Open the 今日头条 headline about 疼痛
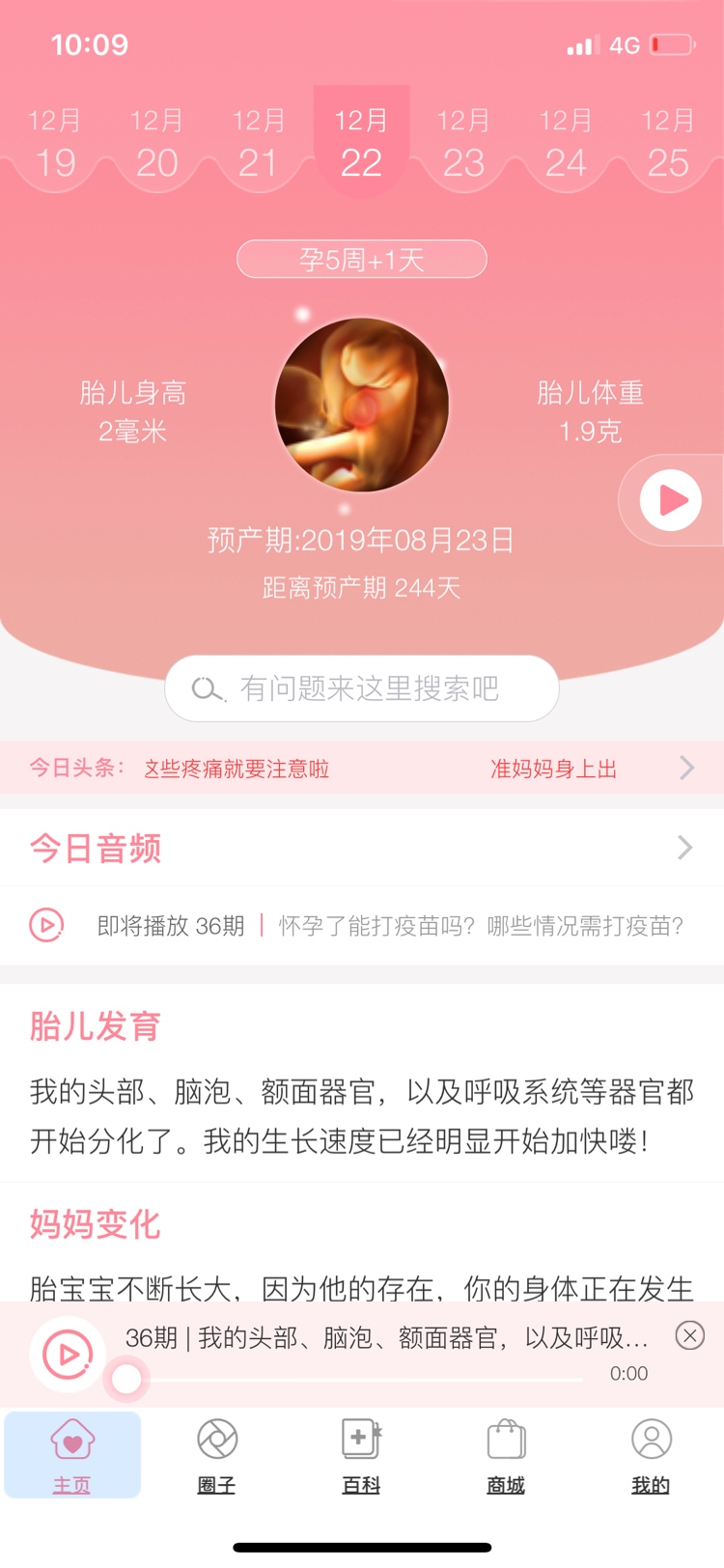Image resolution: width=724 pixels, height=1568 pixels. [x=237, y=769]
